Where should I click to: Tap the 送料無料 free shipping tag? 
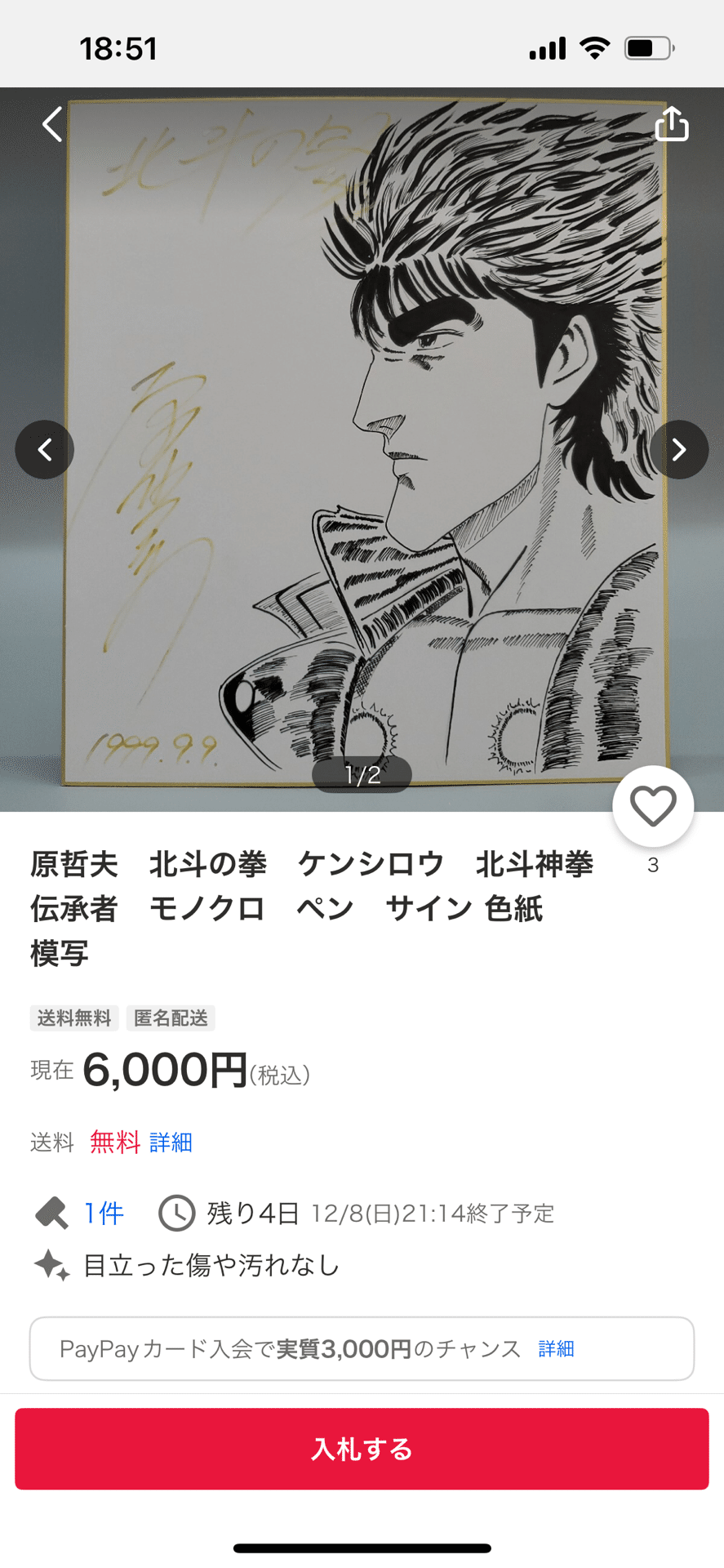(73, 1018)
